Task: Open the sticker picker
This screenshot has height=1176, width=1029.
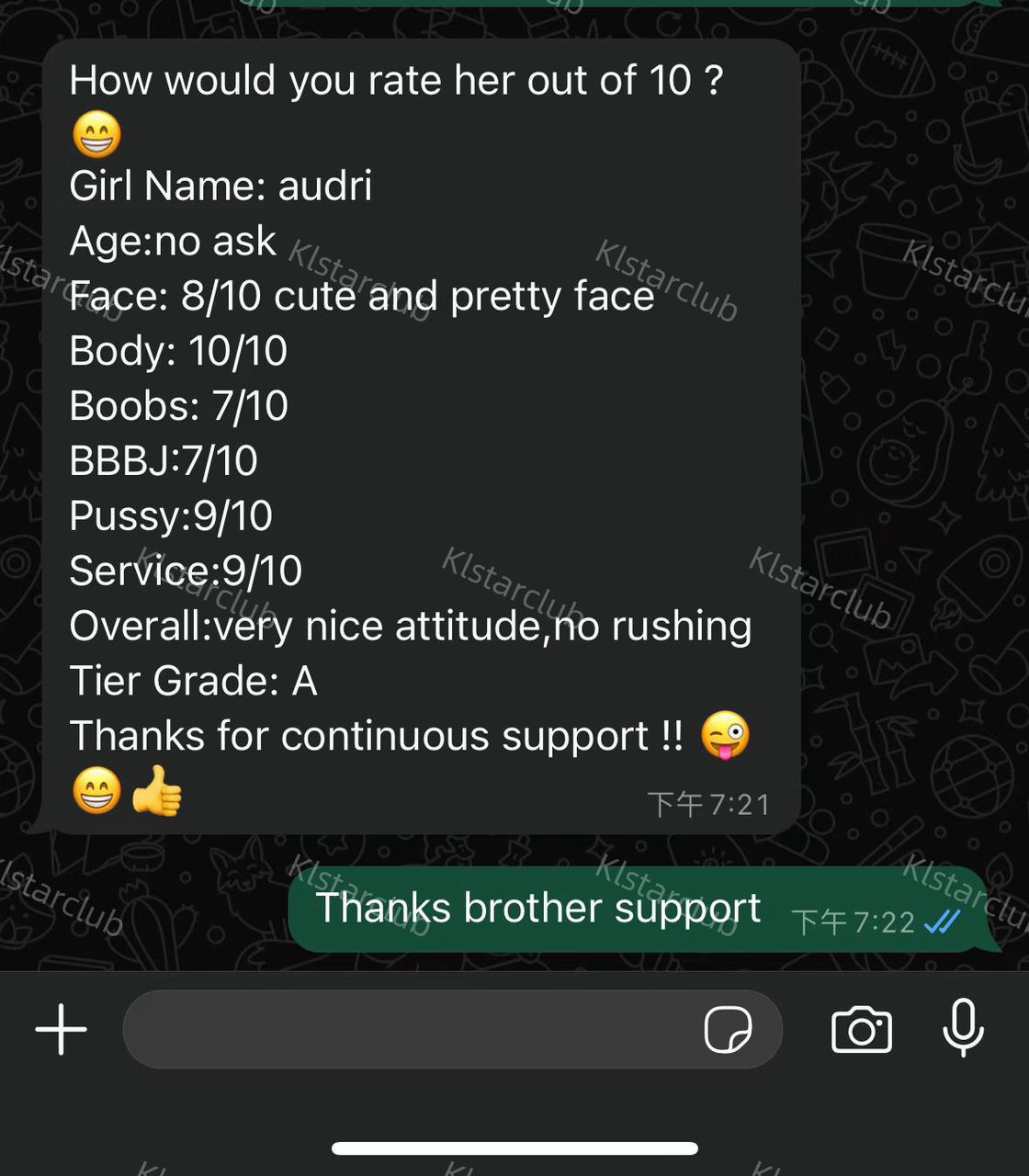Action: coord(728,1029)
